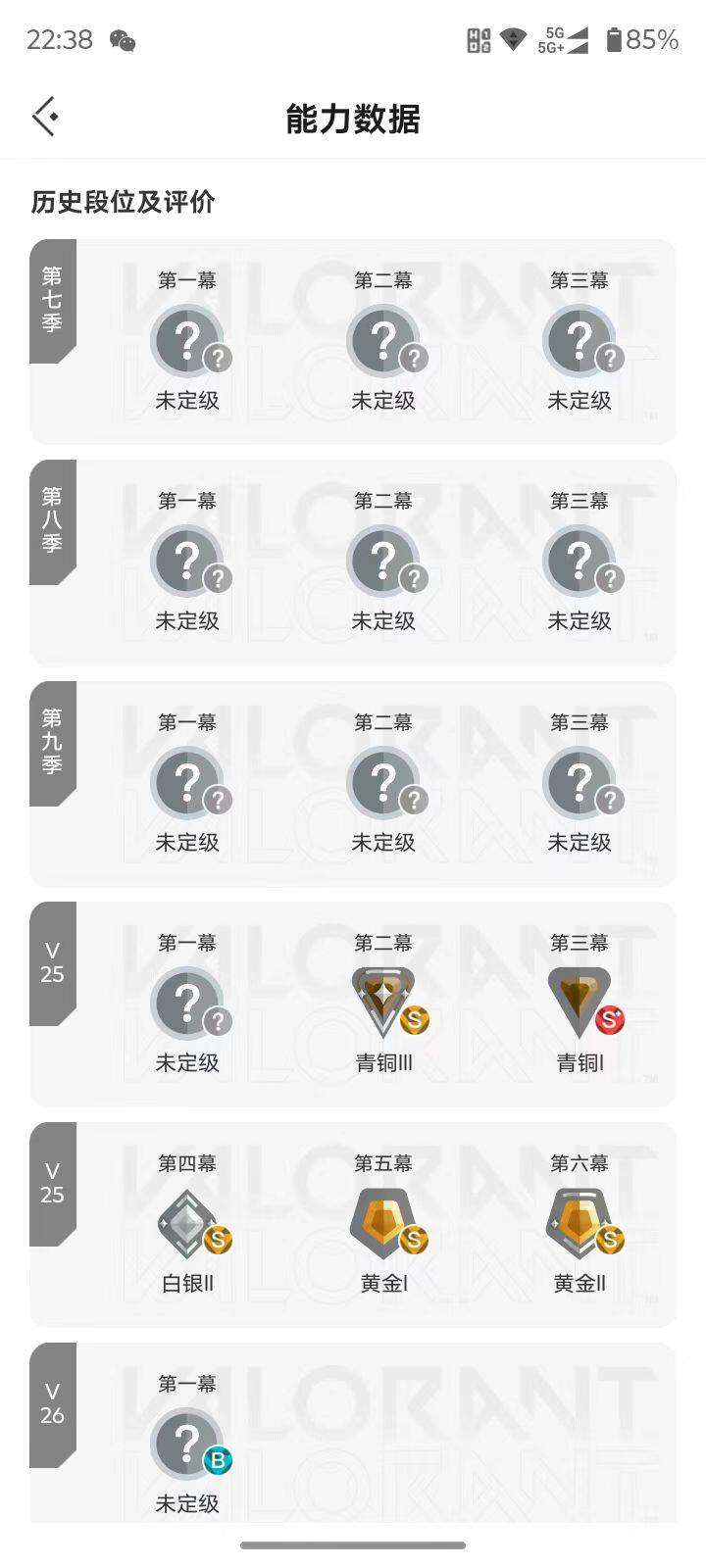Tap the unranked question mark badge in V26
This screenshot has height=1568, width=706.
[187, 1442]
